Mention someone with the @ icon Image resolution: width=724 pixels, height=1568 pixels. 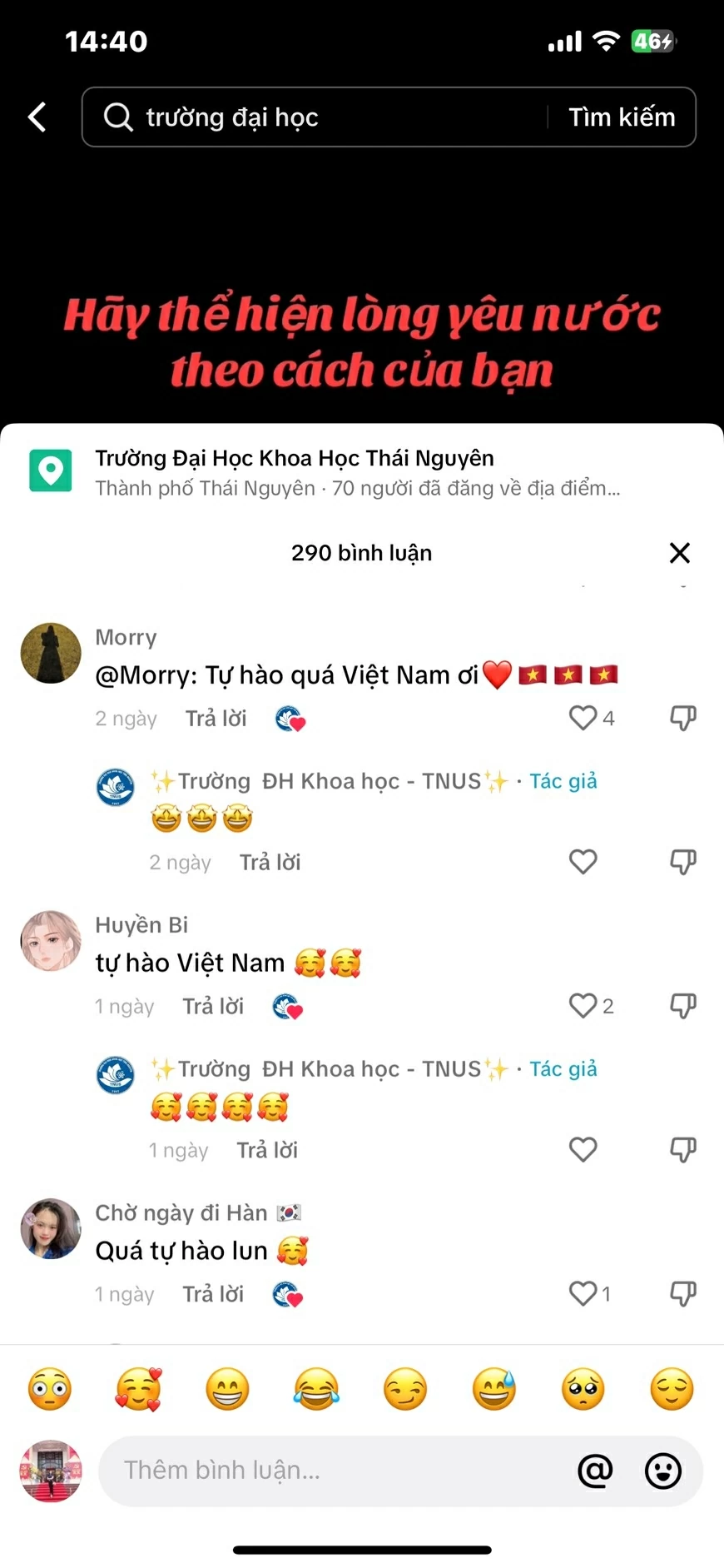[595, 1471]
